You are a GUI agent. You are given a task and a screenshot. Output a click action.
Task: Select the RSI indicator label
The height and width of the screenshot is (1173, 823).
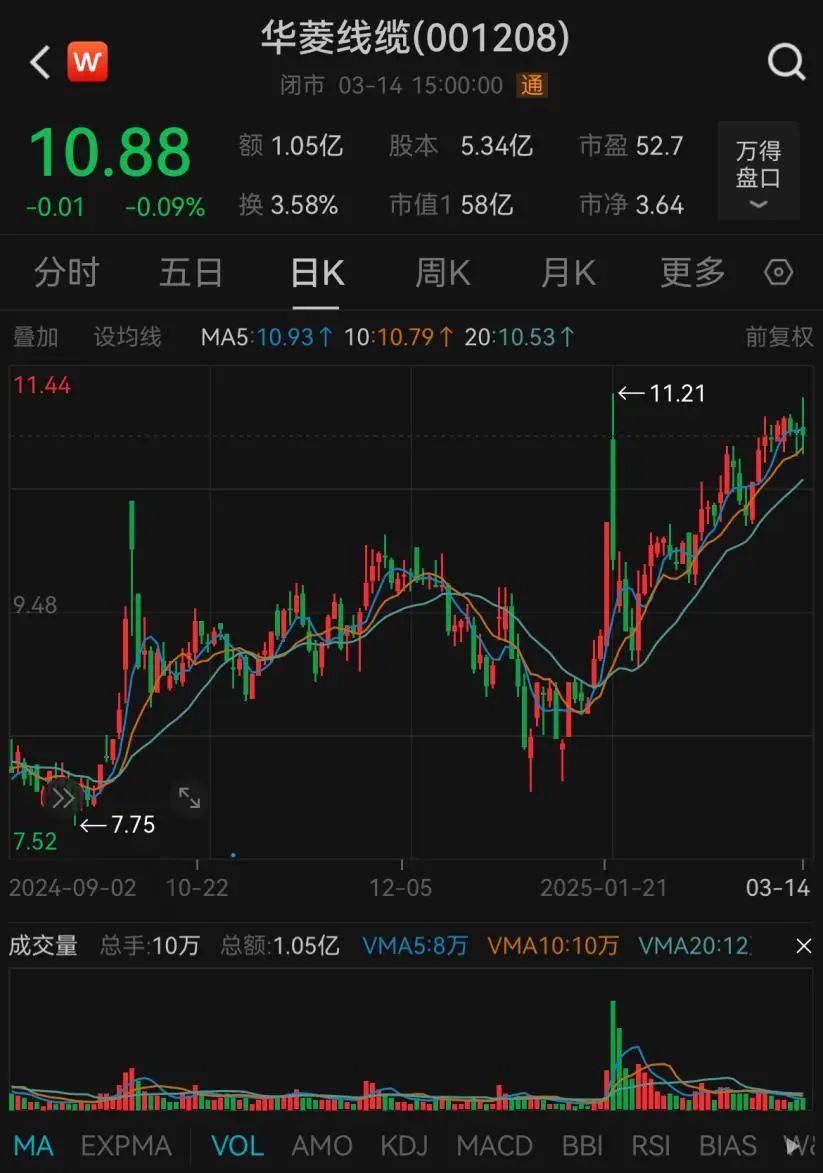tap(652, 1146)
